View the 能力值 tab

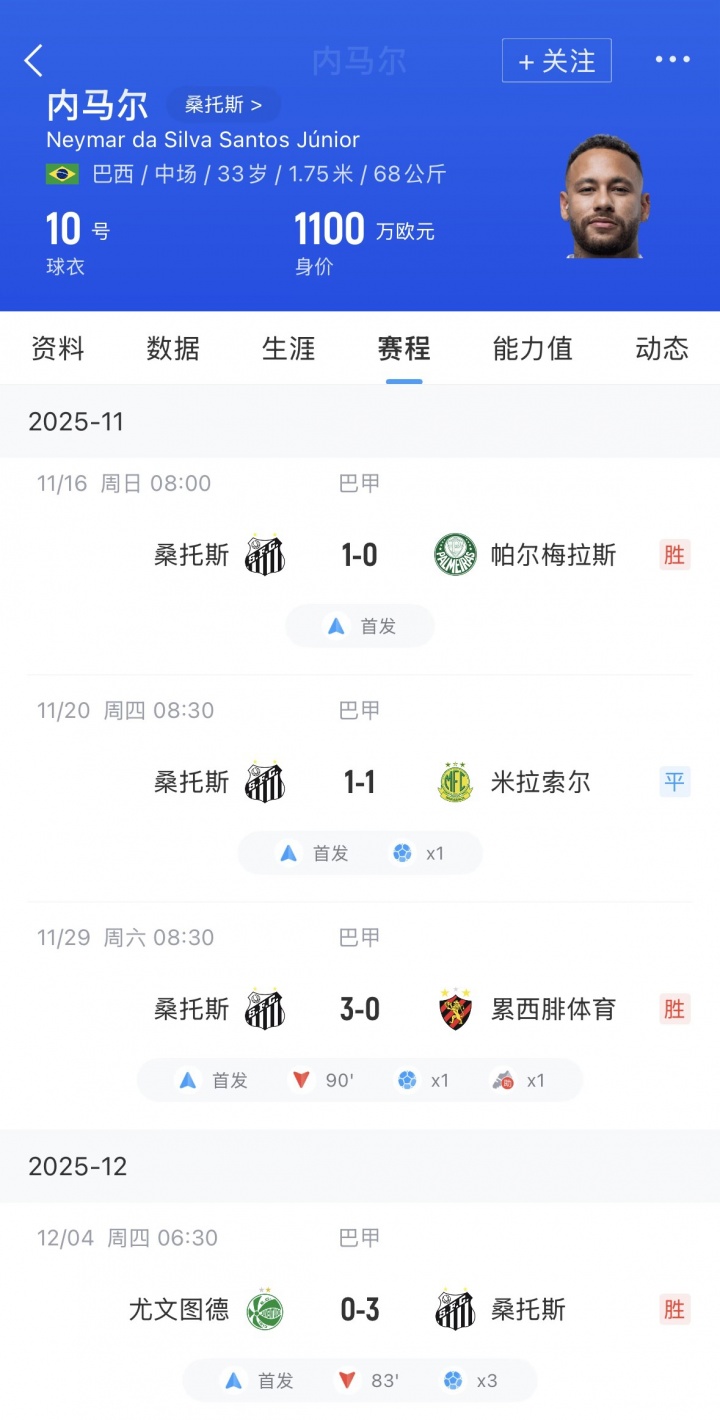pos(532,348)
